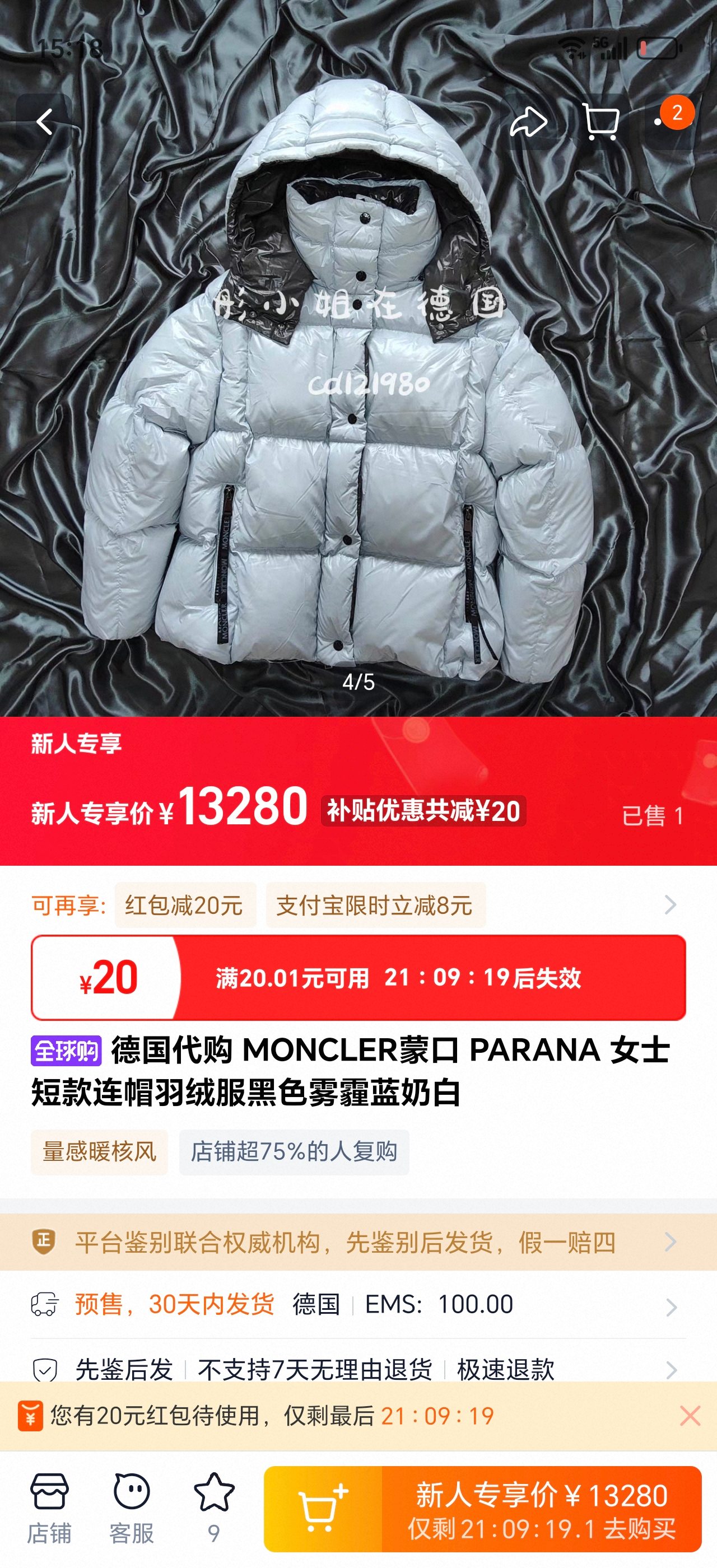Image resolution: width=717 pixels, height=1568 pixels.
Task: Visit the seller's 店铺
Action: click(49, 1508)
